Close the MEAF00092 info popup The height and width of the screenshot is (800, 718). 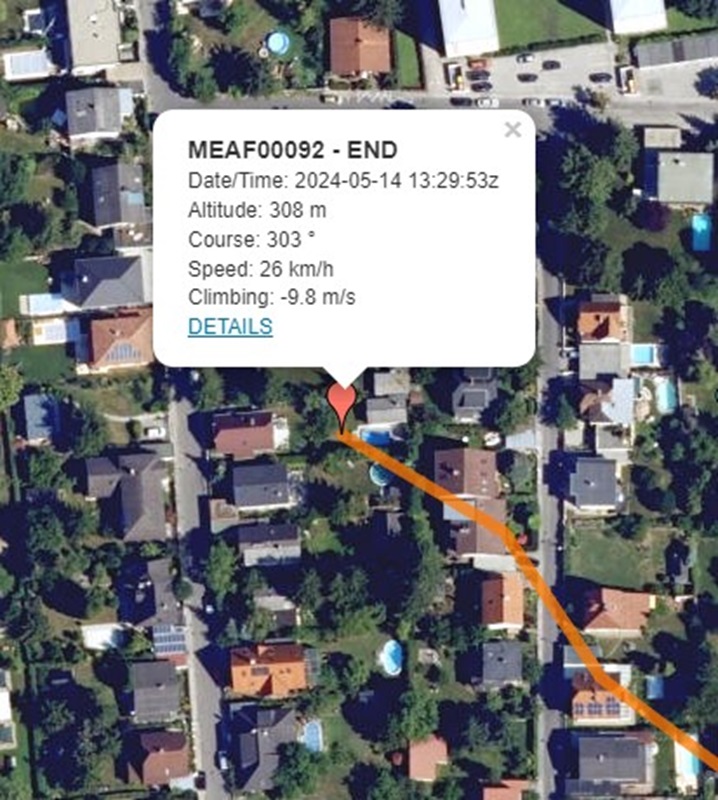(513, 130)
